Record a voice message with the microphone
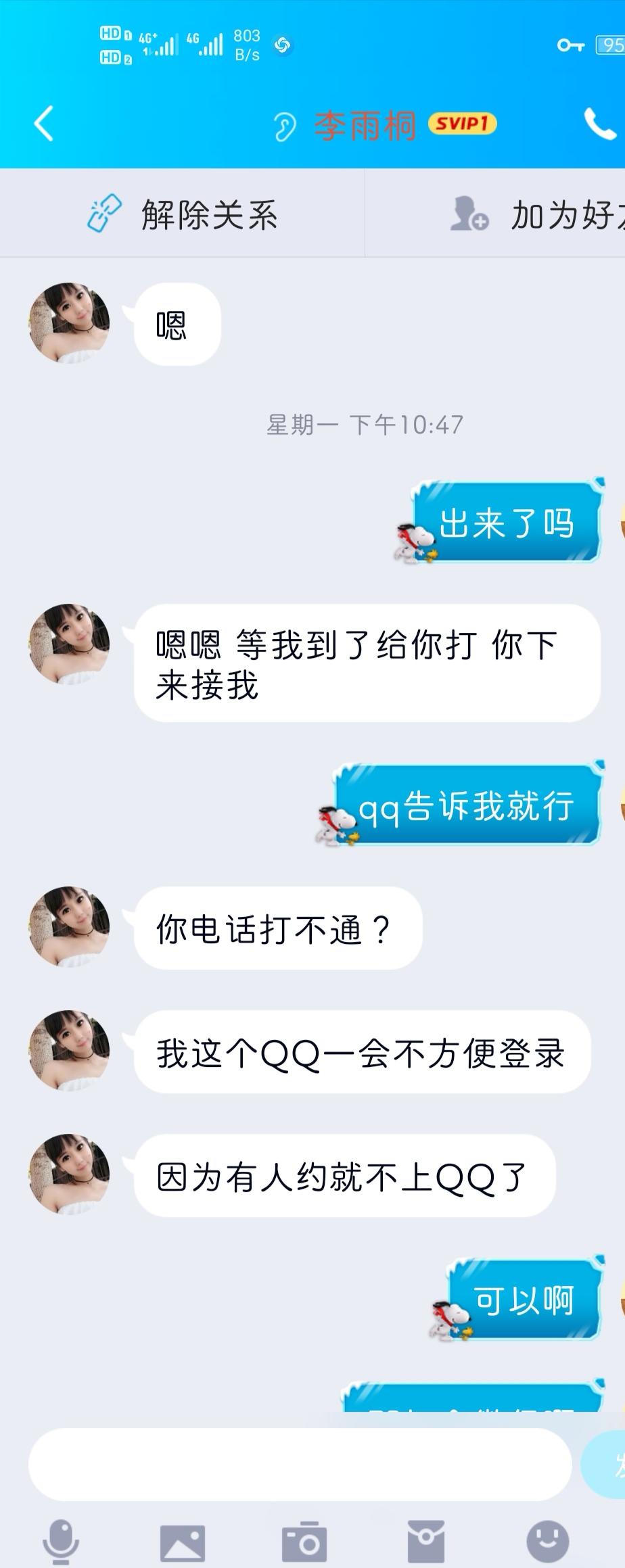625x1568 pixels. click(x=61, y=1541)
